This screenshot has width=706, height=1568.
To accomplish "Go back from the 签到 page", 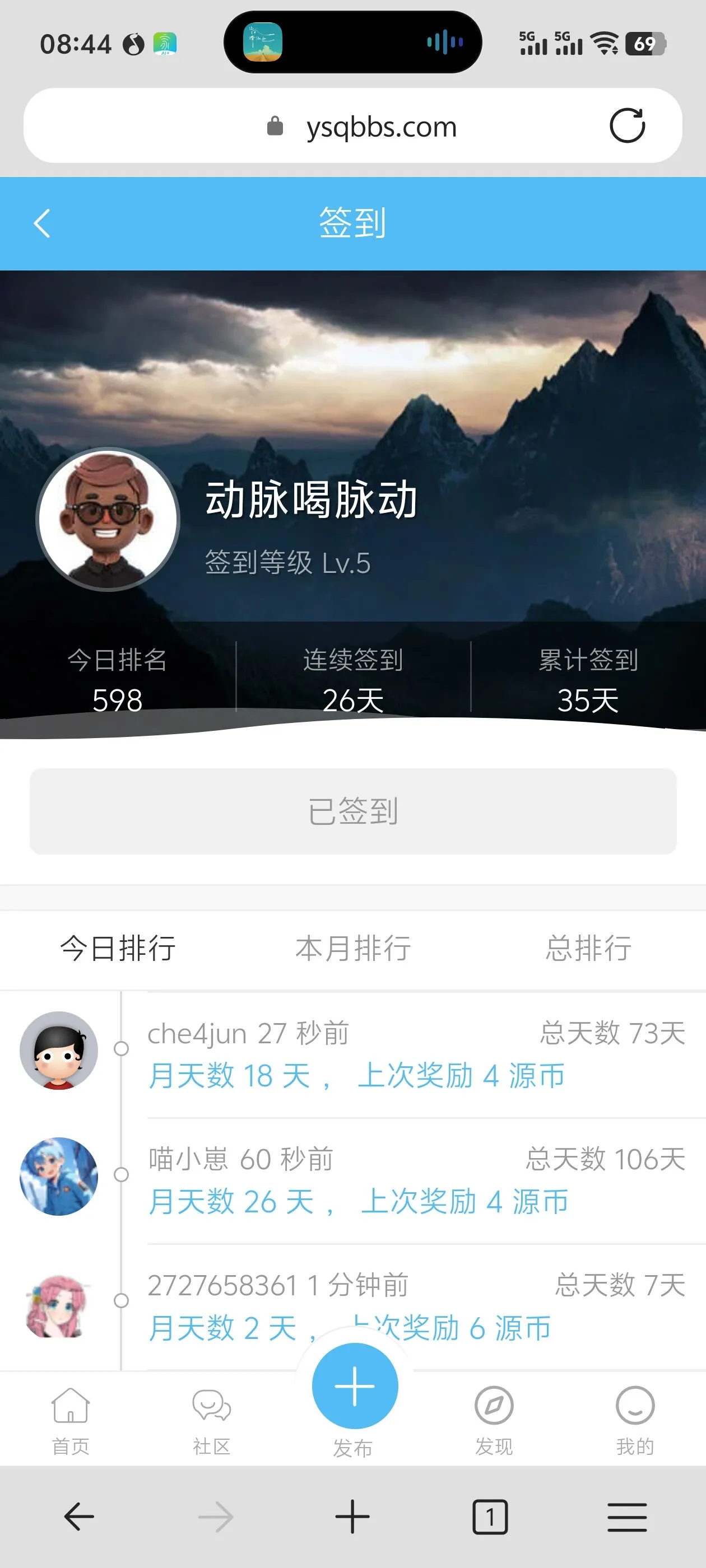I will [41, 223].
